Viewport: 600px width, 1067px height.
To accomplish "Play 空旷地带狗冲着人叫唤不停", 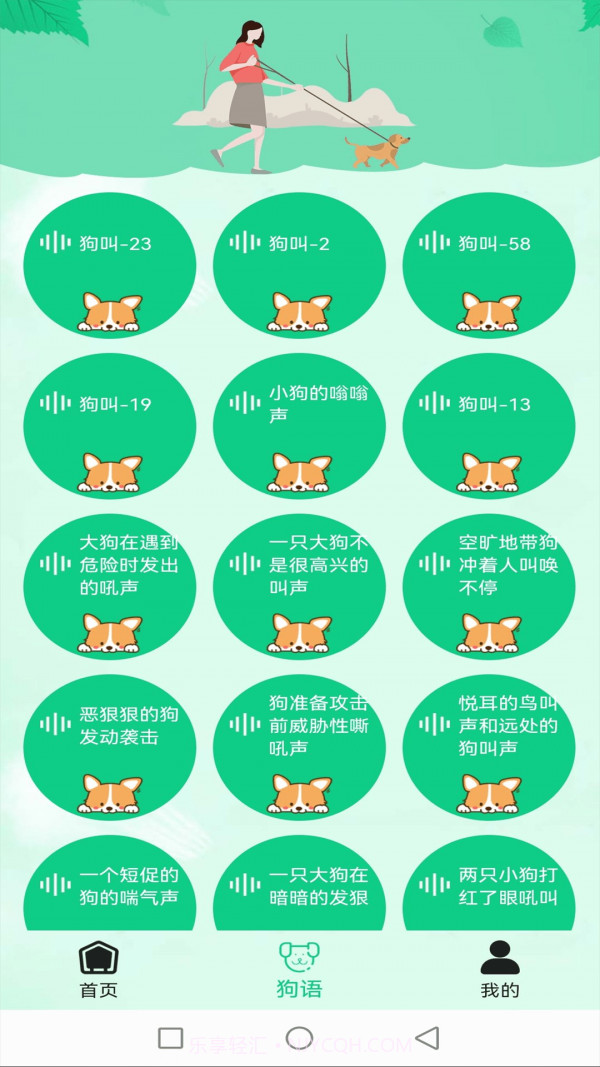I will (489, 587).
